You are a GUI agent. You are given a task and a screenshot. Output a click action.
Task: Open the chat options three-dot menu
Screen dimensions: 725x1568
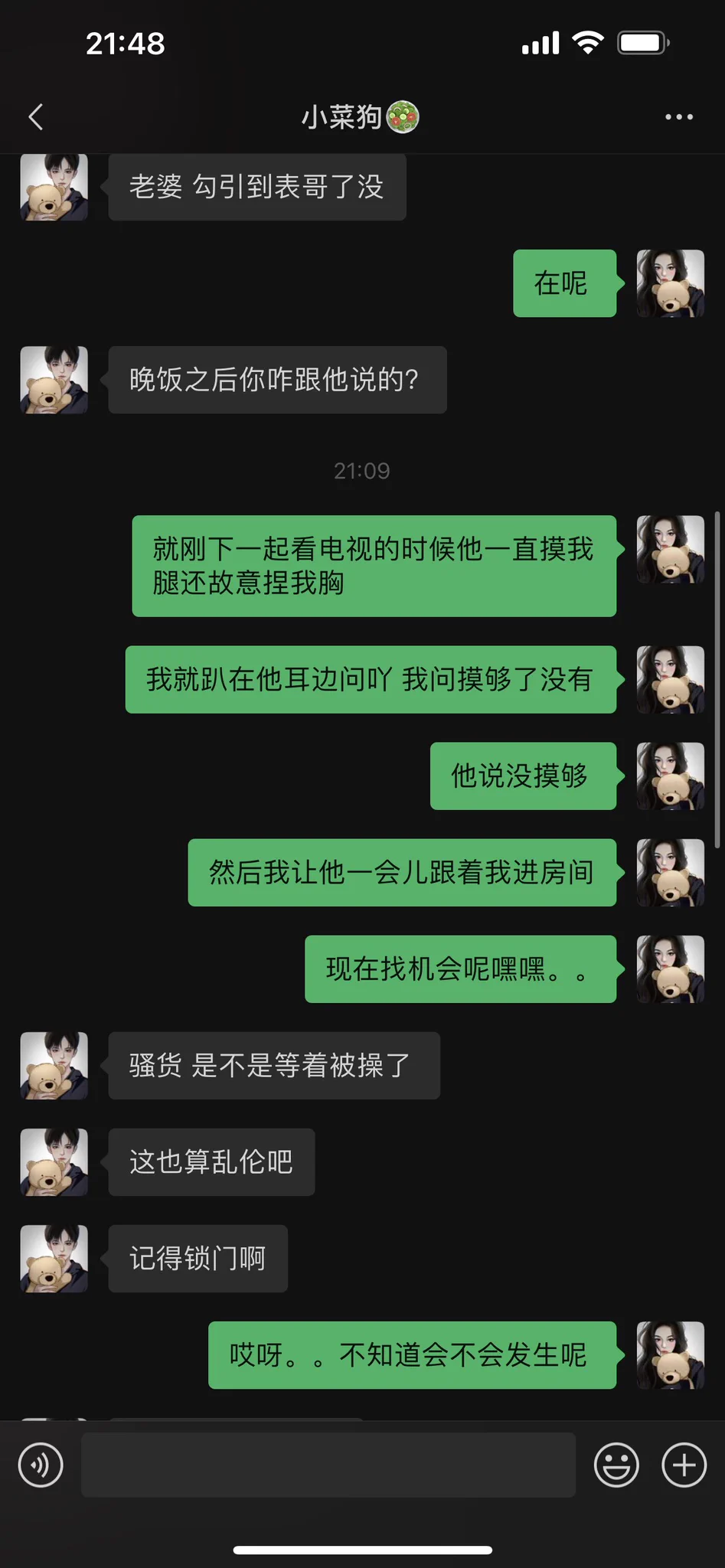point(678,117)
